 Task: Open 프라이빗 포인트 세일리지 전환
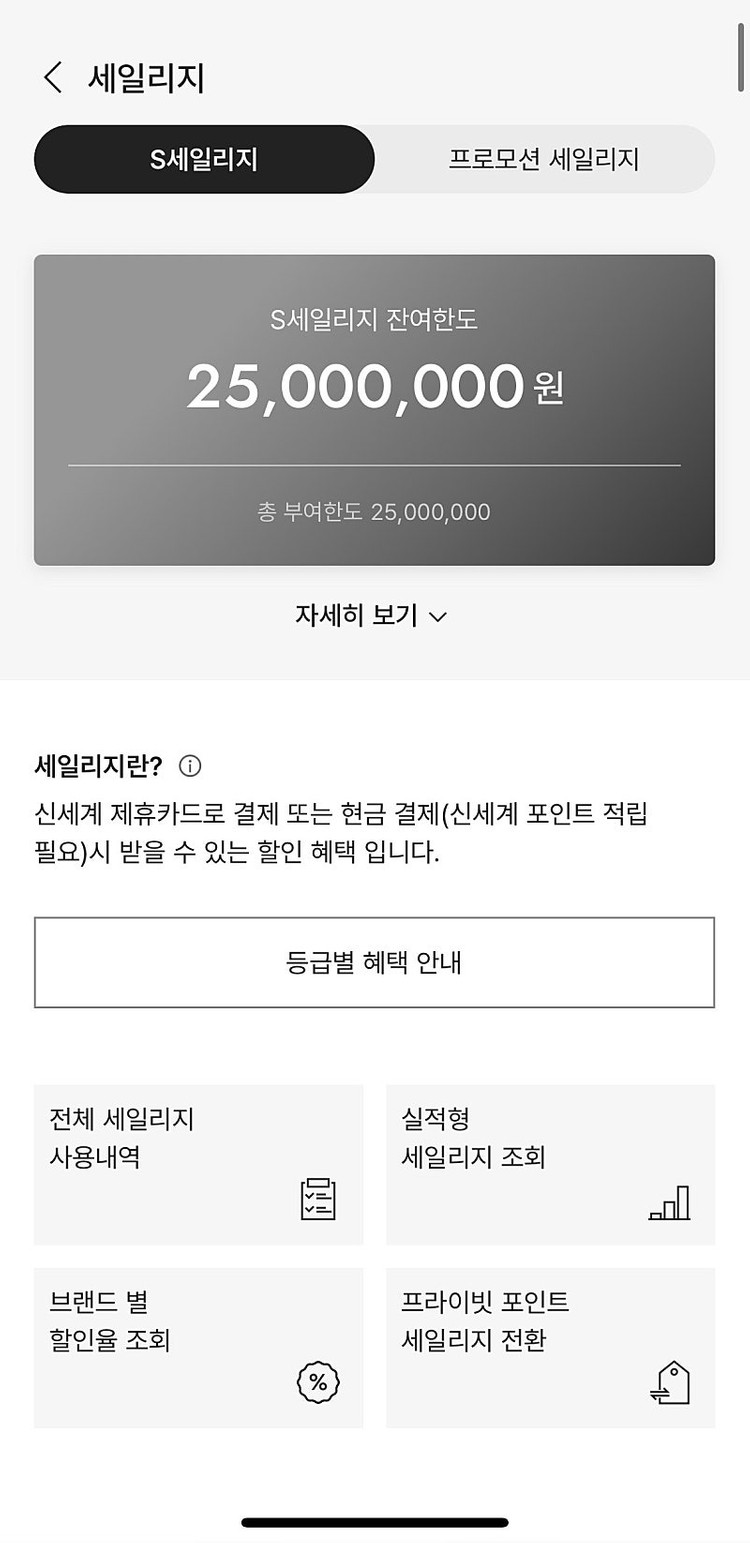click(550, 1347)
